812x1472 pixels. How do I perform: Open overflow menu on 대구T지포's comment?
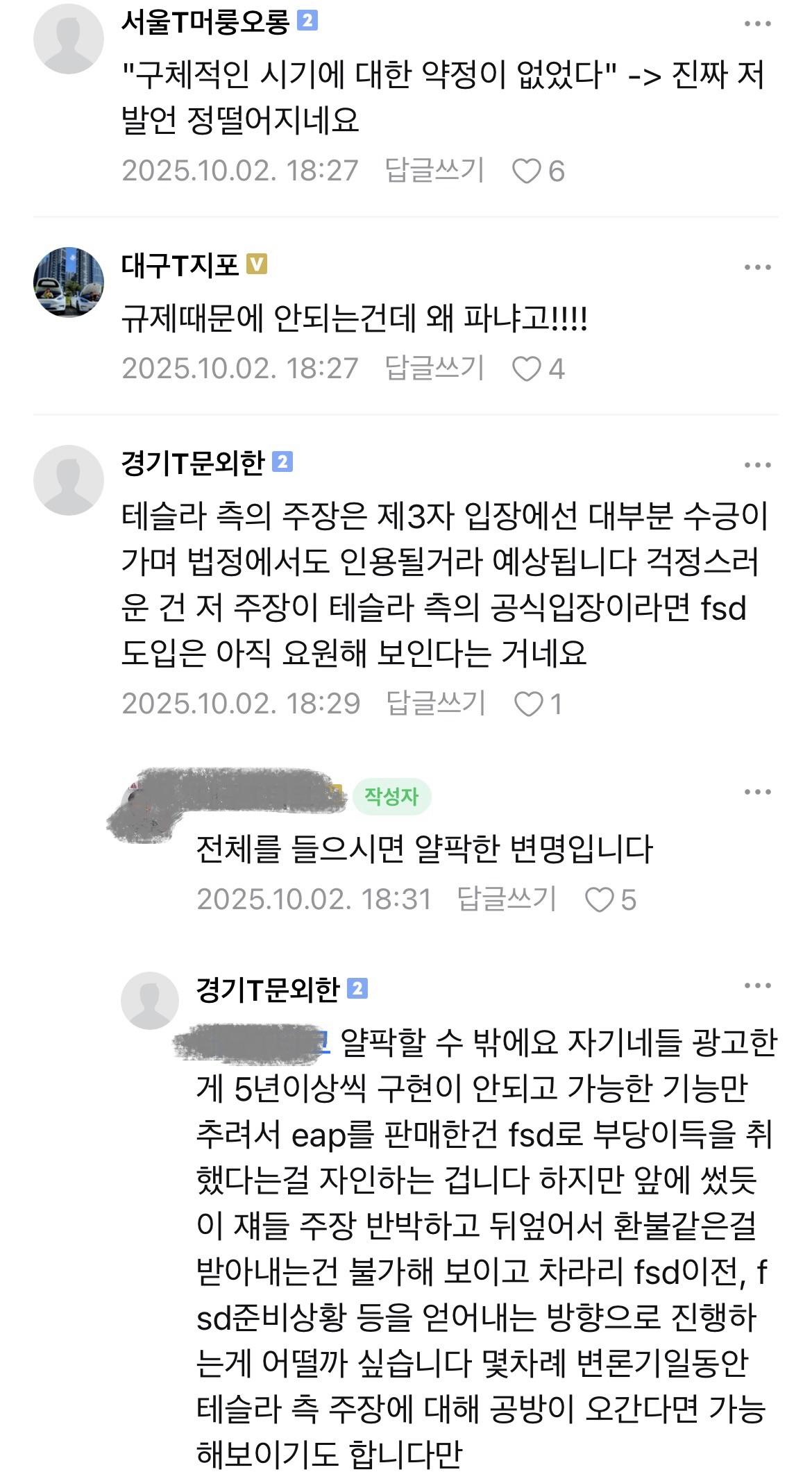[x=757, y=267]
